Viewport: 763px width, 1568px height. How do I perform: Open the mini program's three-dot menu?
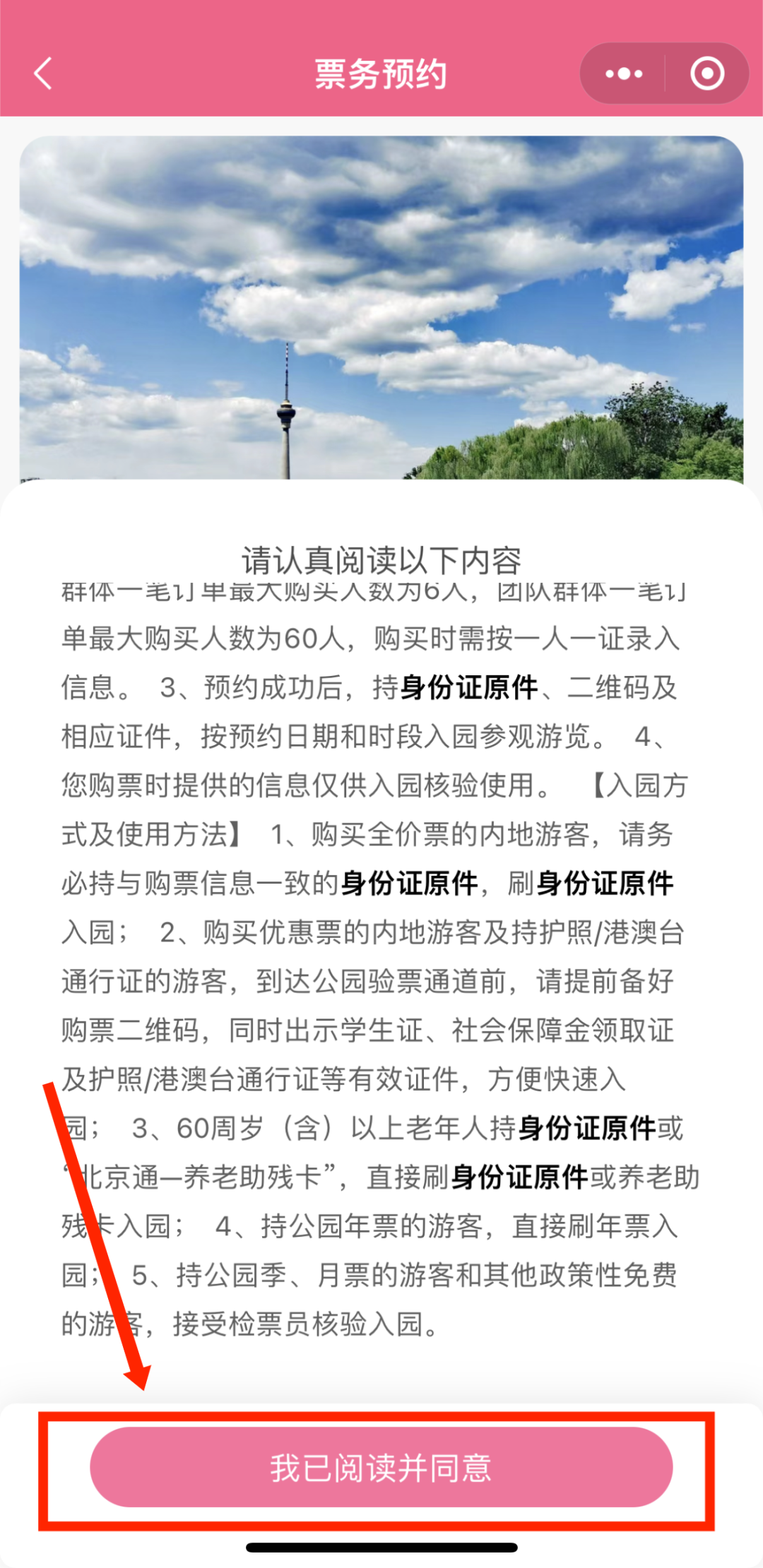pyautogui.click(x=624, y=73)
